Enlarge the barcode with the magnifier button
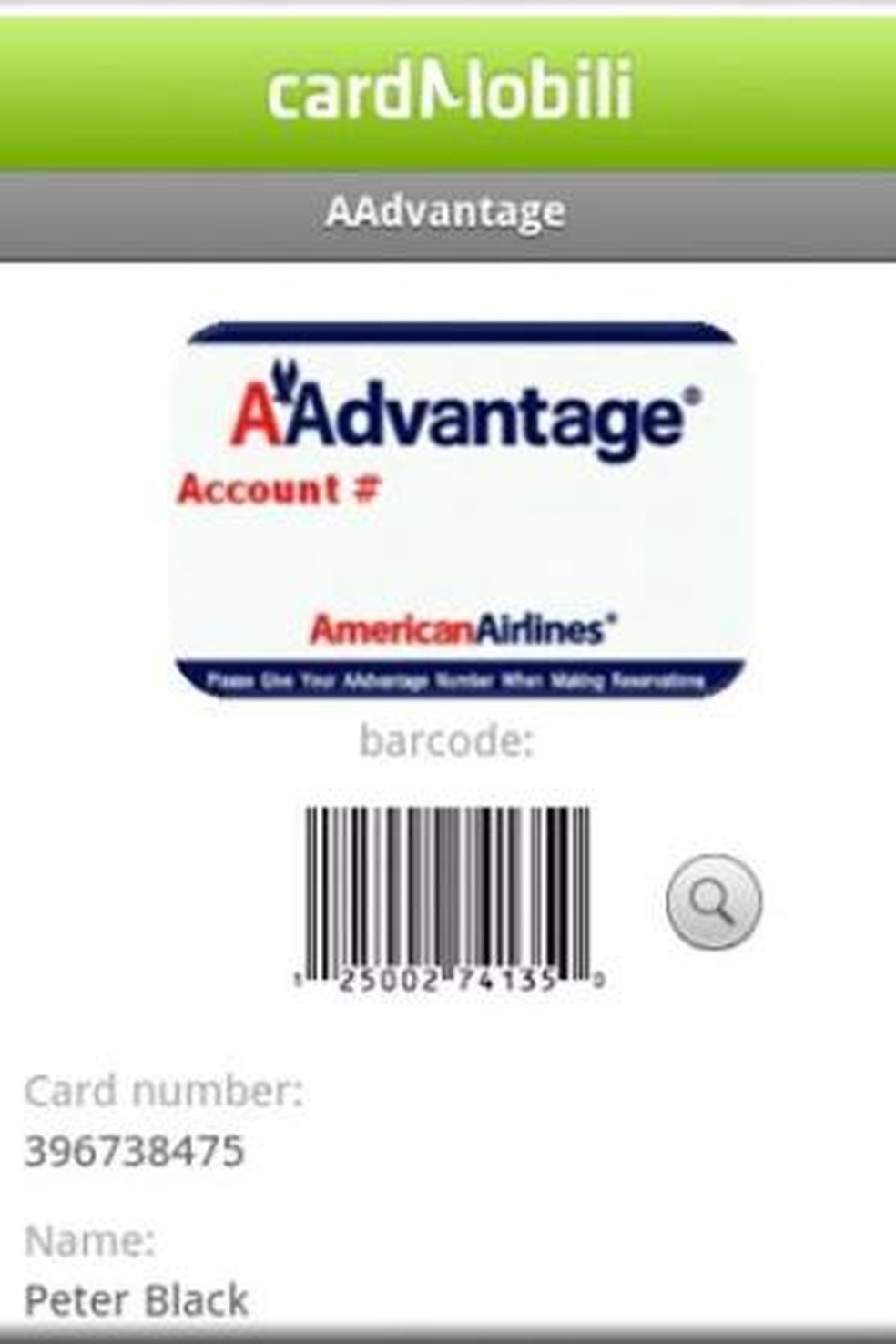Image resolution: width=896 pixels, height=1344 pixels. click(x=713, y=901)
